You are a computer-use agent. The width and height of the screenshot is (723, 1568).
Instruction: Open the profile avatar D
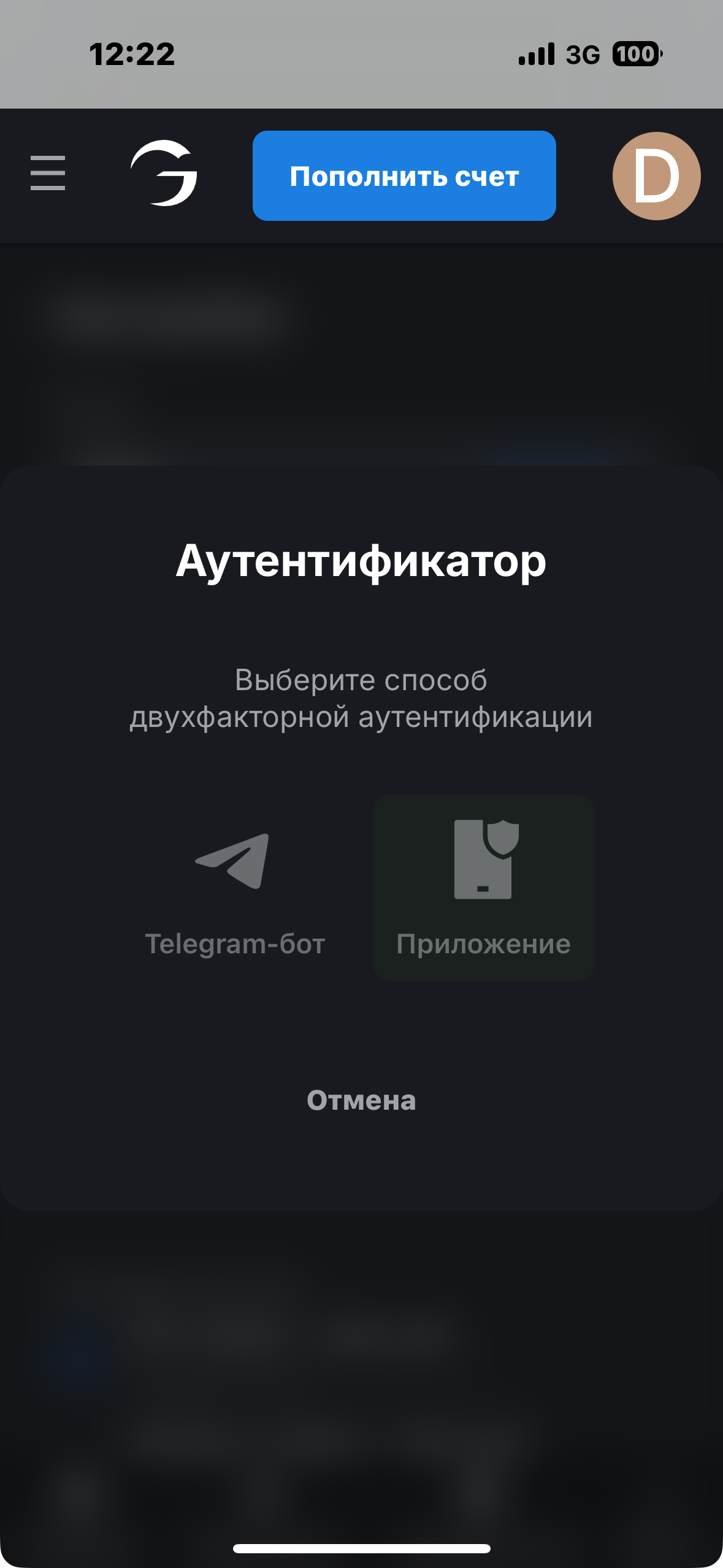(x=656, y=176)
